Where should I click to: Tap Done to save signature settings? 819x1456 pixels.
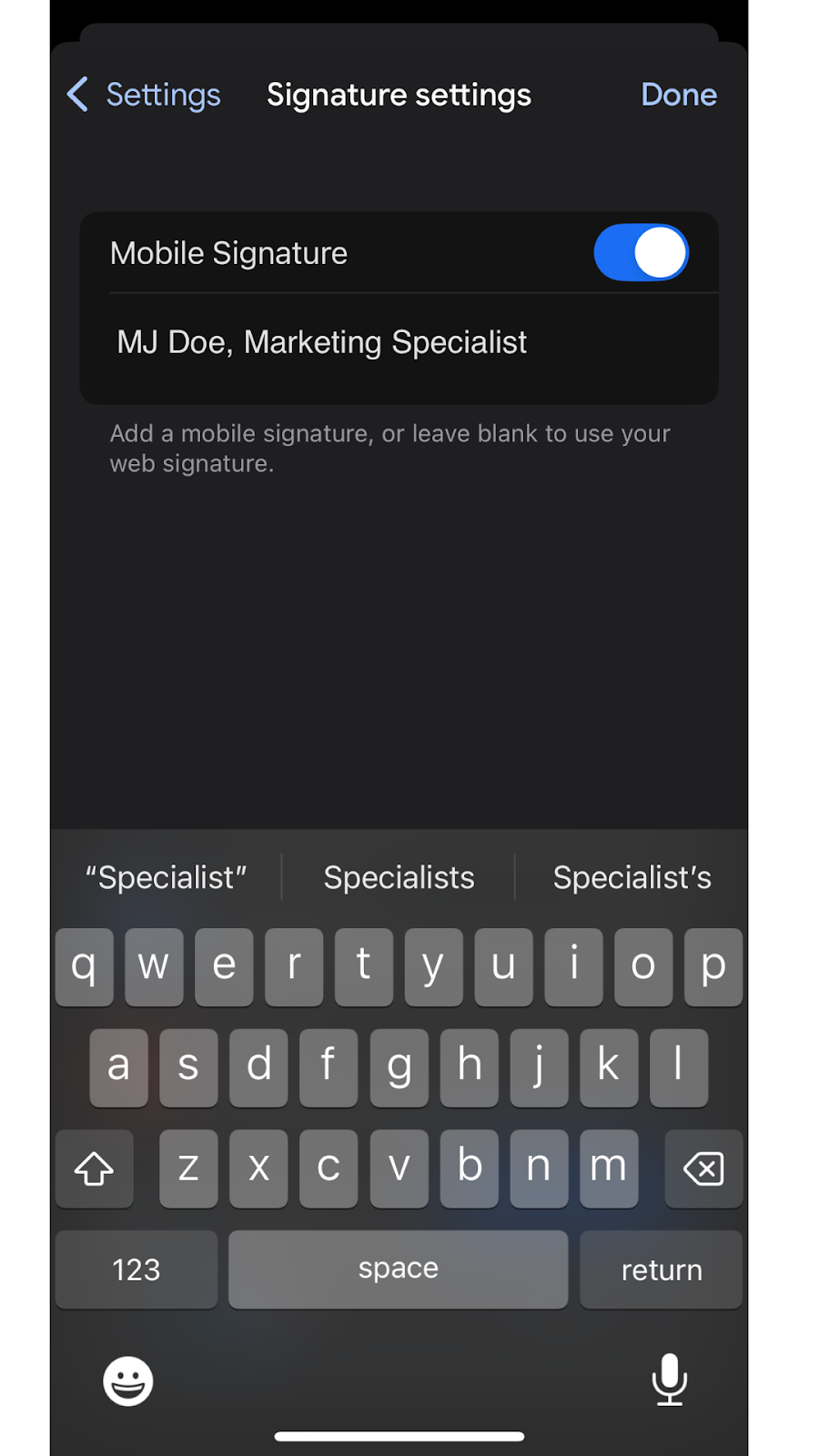click(679, 94)
